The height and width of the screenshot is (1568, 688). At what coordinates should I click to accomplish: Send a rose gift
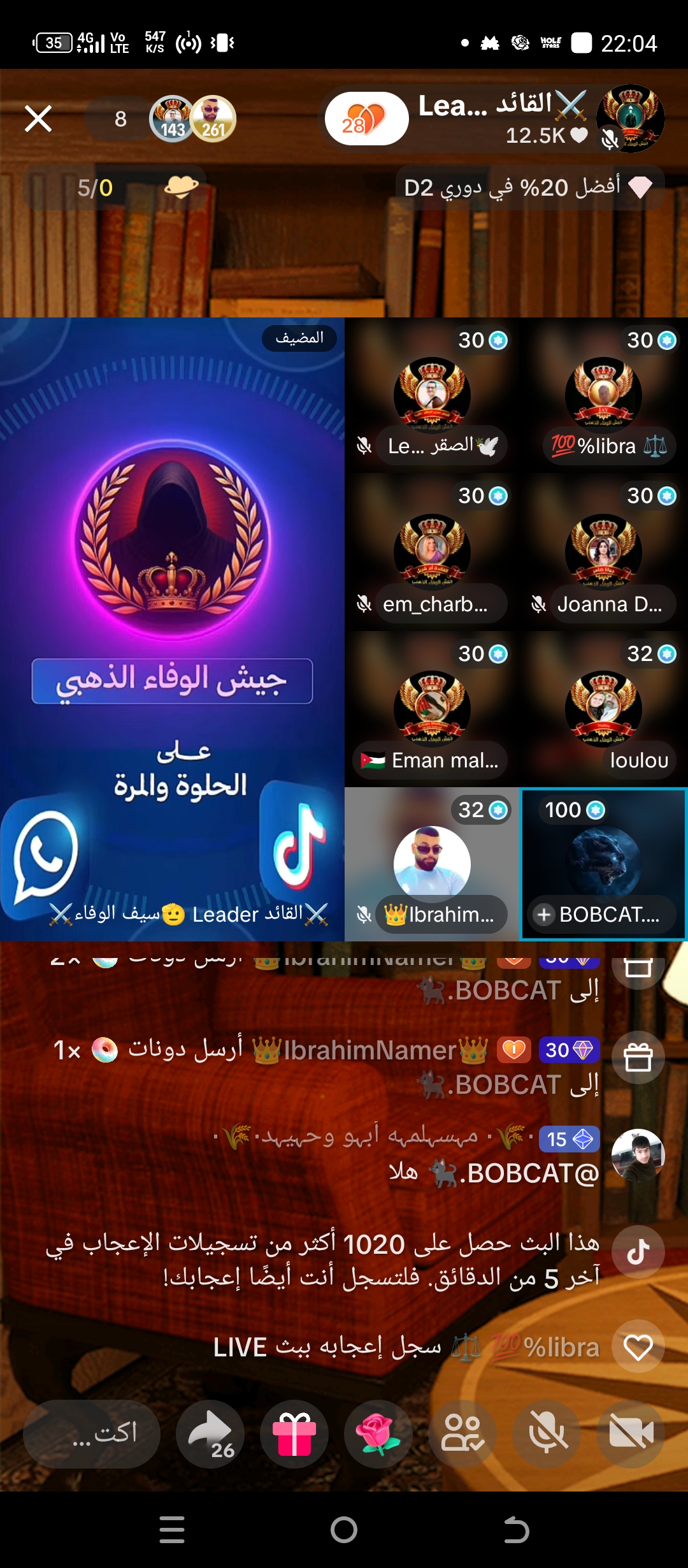378,1434
